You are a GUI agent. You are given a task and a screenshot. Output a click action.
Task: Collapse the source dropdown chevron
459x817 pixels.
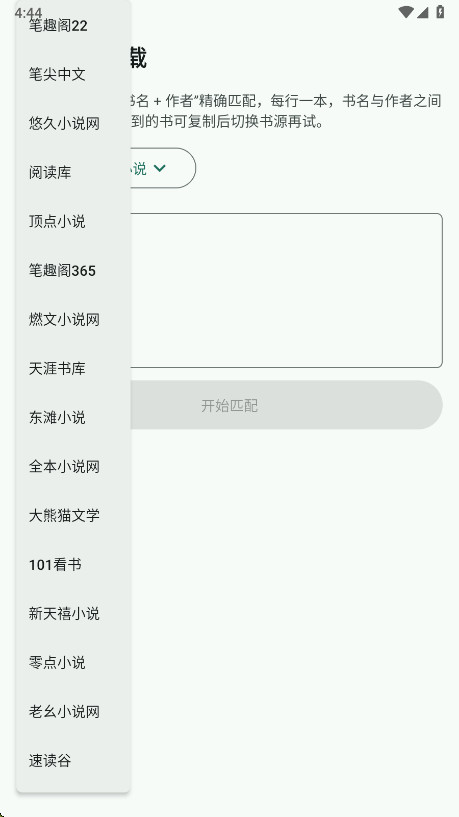coord(159,168)
